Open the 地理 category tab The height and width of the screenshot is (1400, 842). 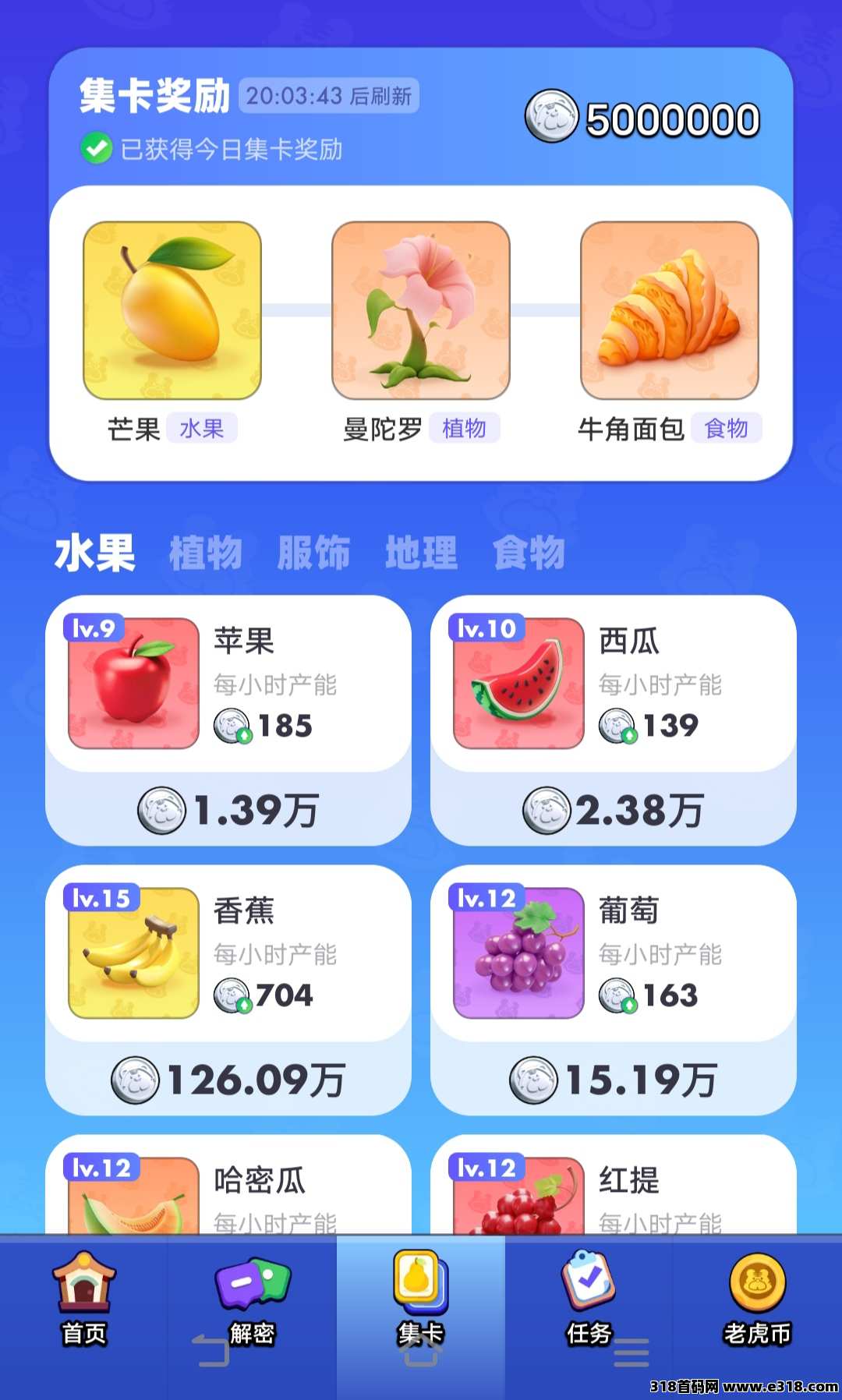(421, 553)
